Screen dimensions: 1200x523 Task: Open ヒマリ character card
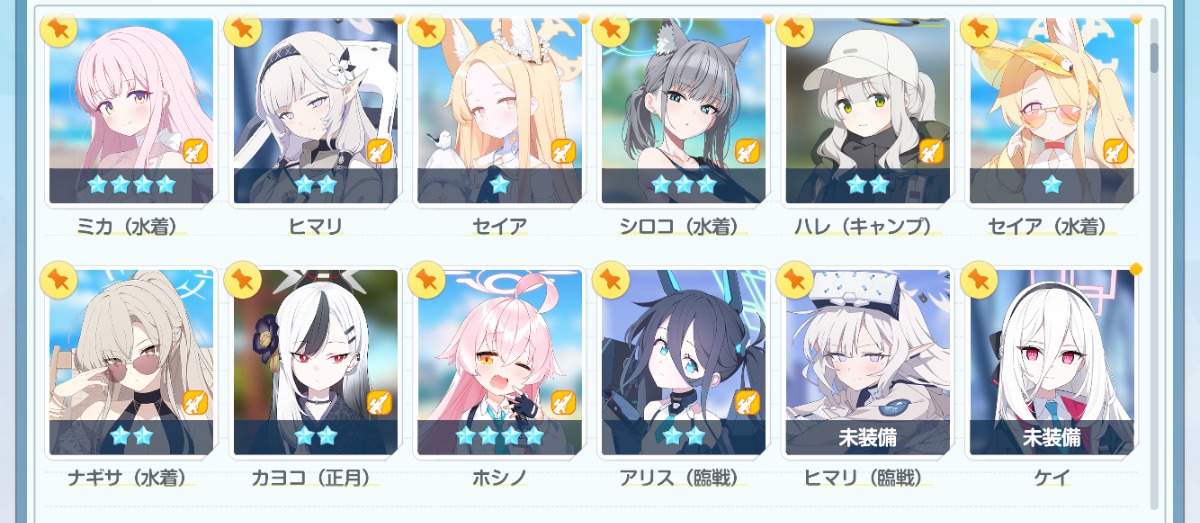click(315, 110)
